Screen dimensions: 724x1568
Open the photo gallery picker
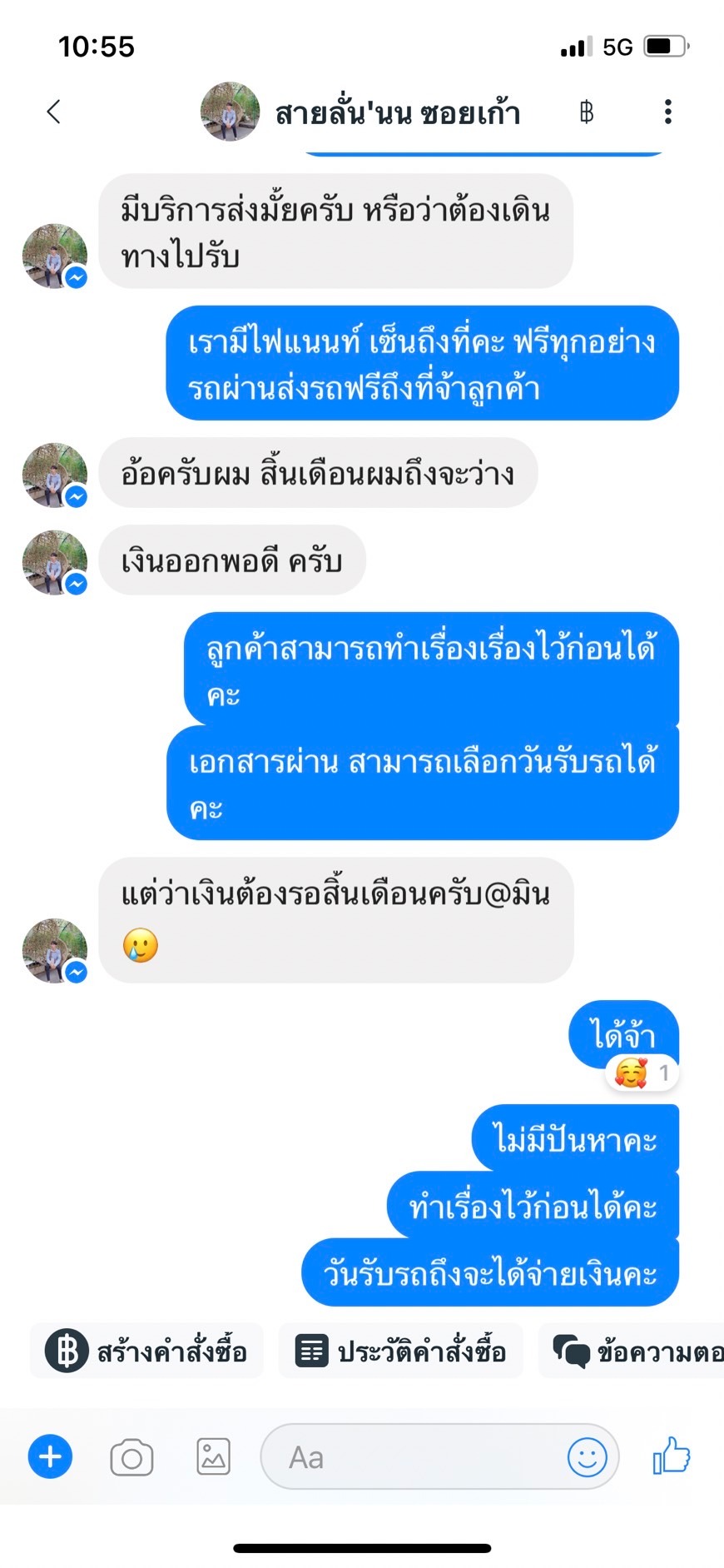213,1457
